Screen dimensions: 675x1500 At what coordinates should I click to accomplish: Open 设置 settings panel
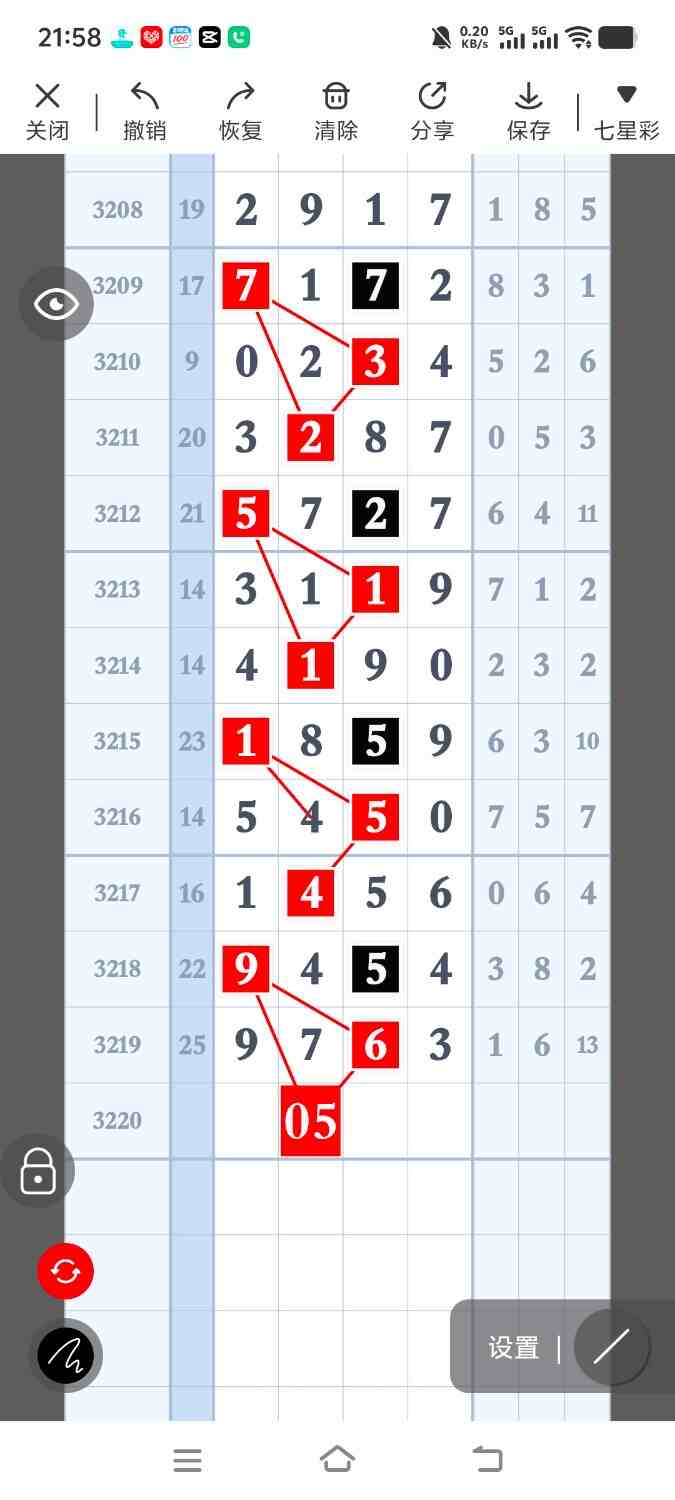[x=514, y=1347]
